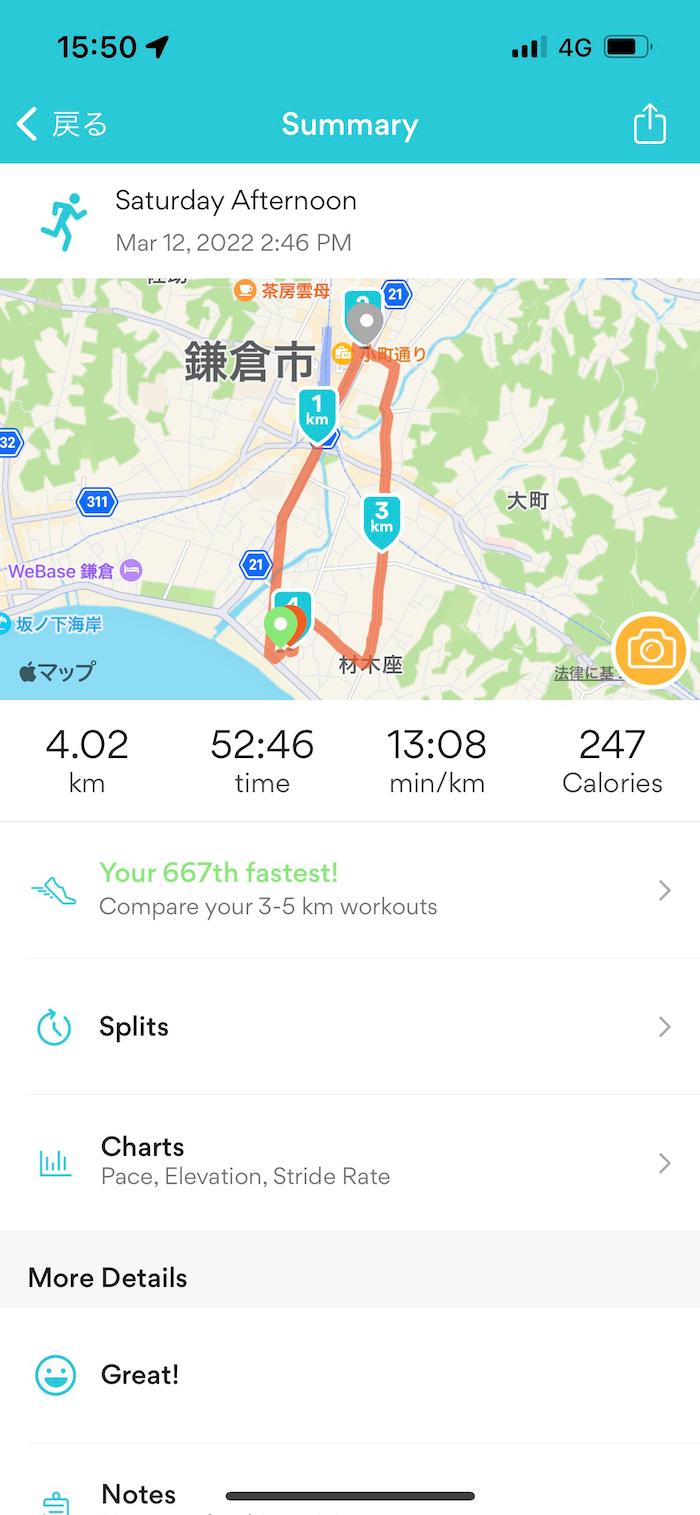700x1515 pixels.
Task: Compare your 3-5 km workouts
Action: click(350, 889)
